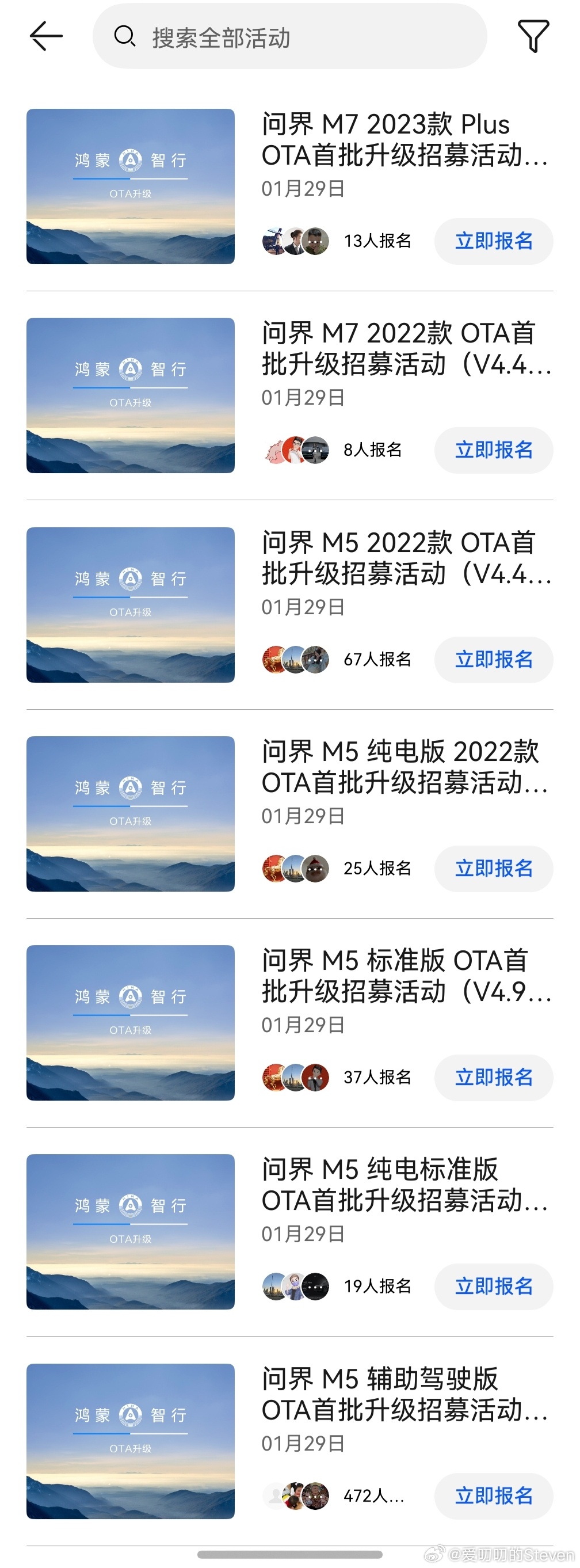Tap 立即报名 for 问界 M7 2023款 Plus
The image size is (580, 1568).
[x=494, y=241]
